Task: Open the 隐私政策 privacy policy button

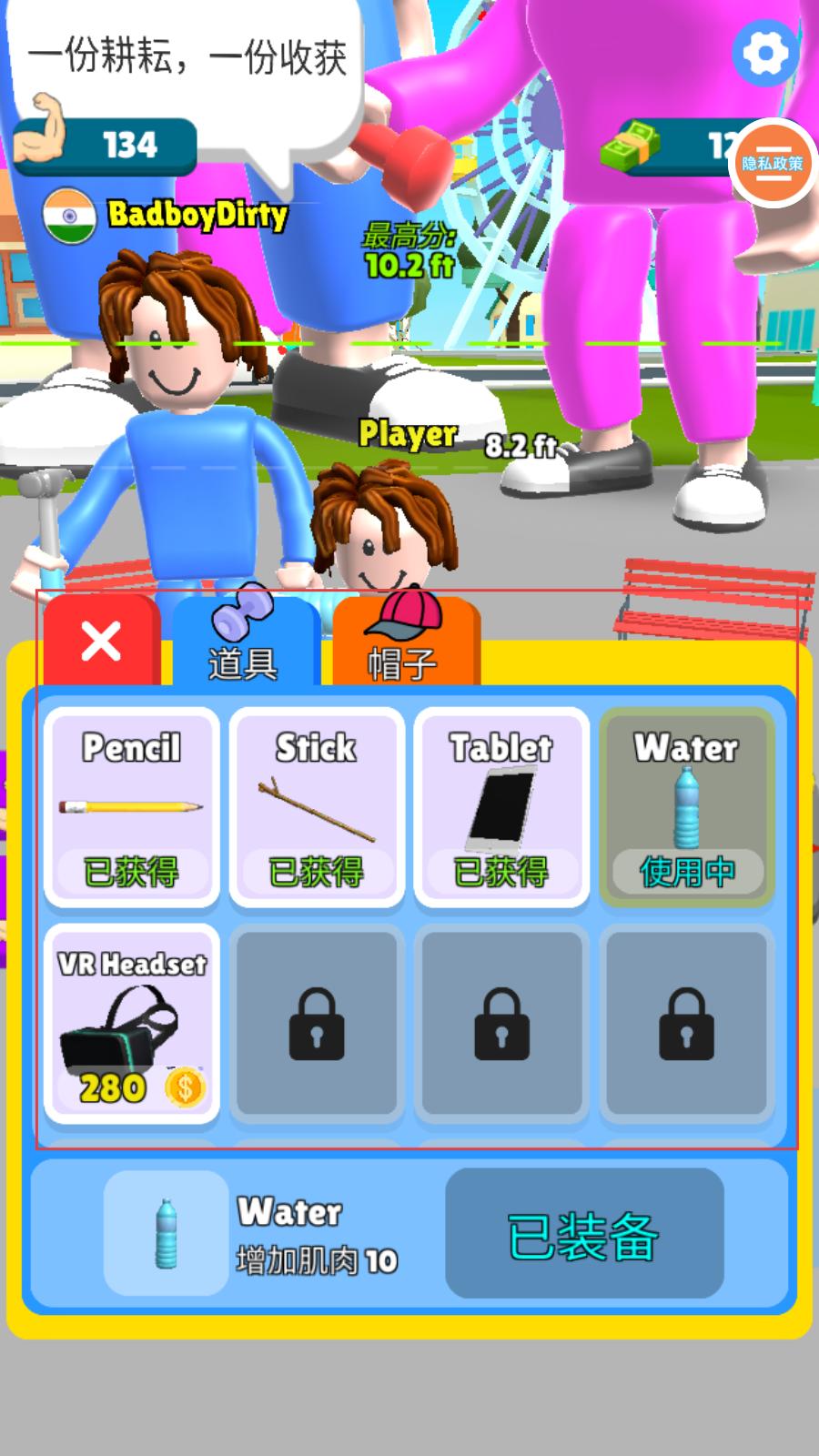Action: tap(773, 164)
